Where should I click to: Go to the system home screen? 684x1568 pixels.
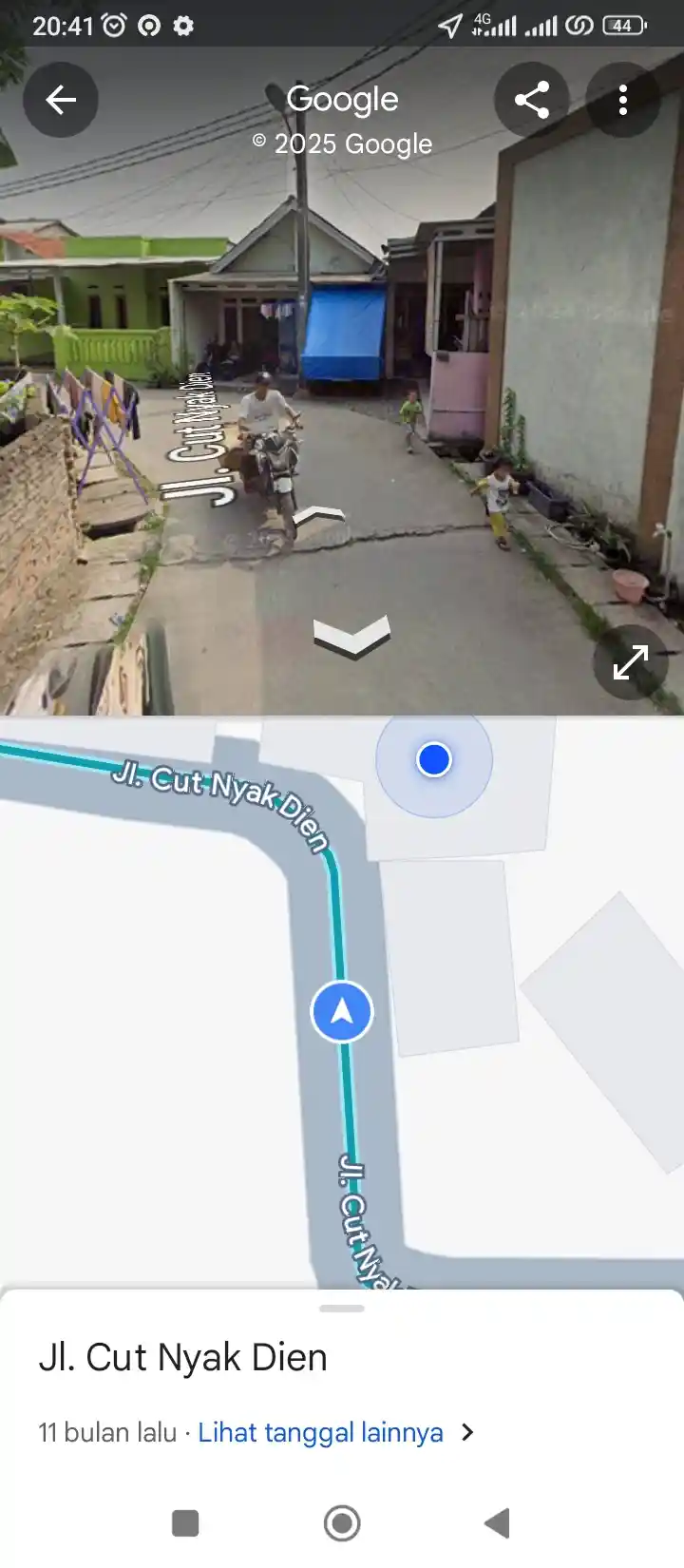(x=342, y=1523)
